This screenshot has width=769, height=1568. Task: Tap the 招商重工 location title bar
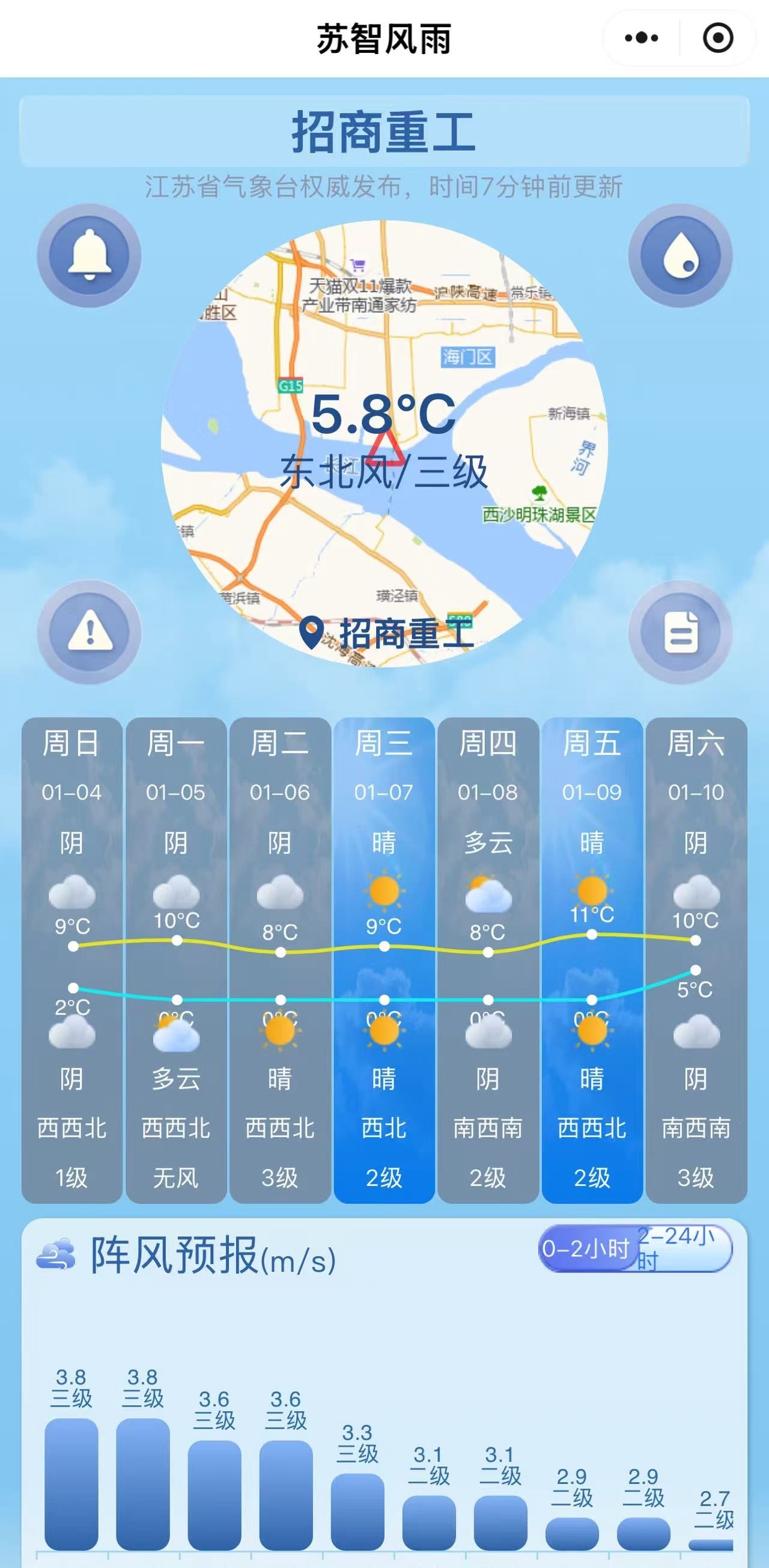coord(384,132)
